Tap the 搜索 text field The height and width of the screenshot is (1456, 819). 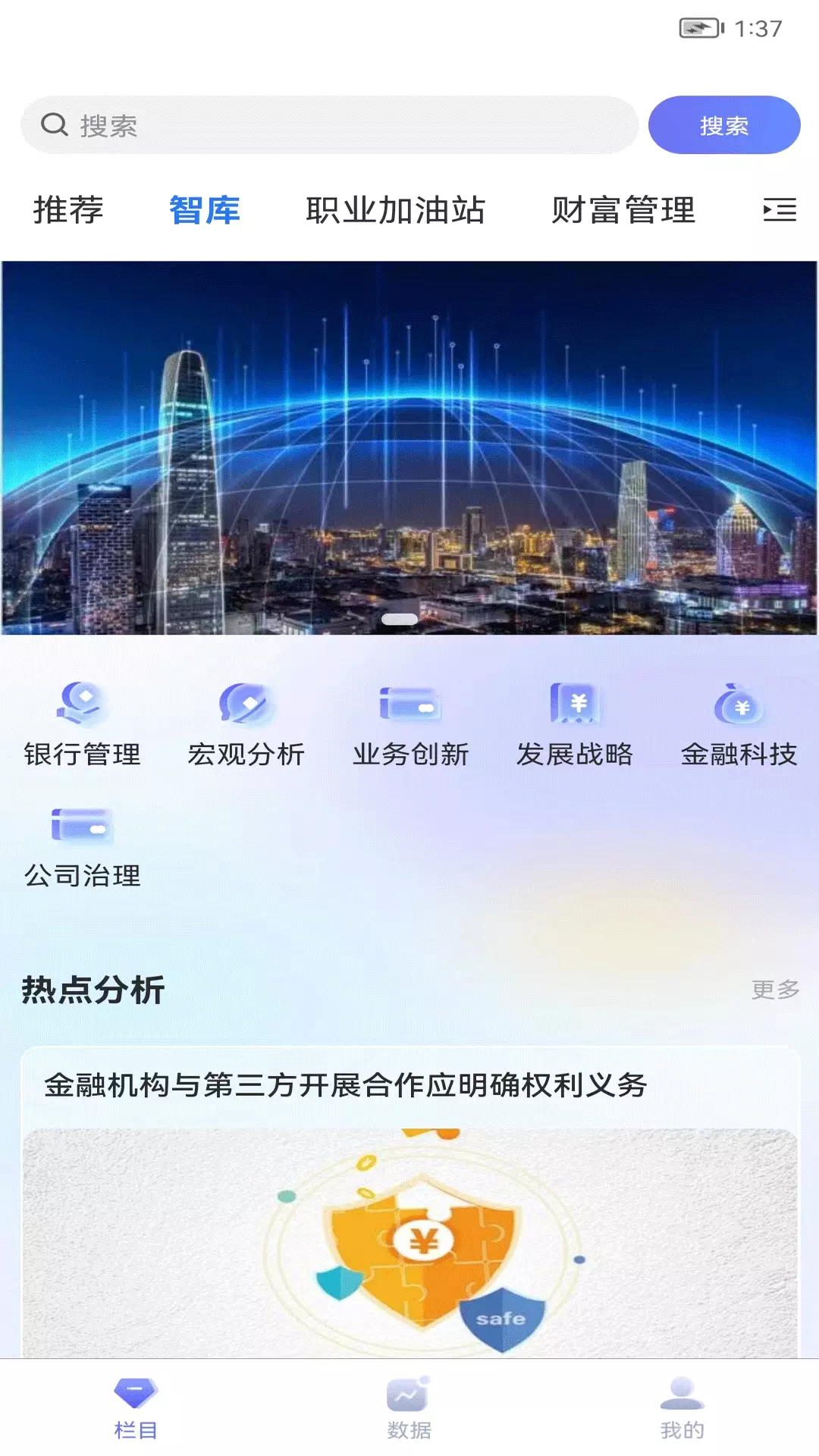coord(329,125)
